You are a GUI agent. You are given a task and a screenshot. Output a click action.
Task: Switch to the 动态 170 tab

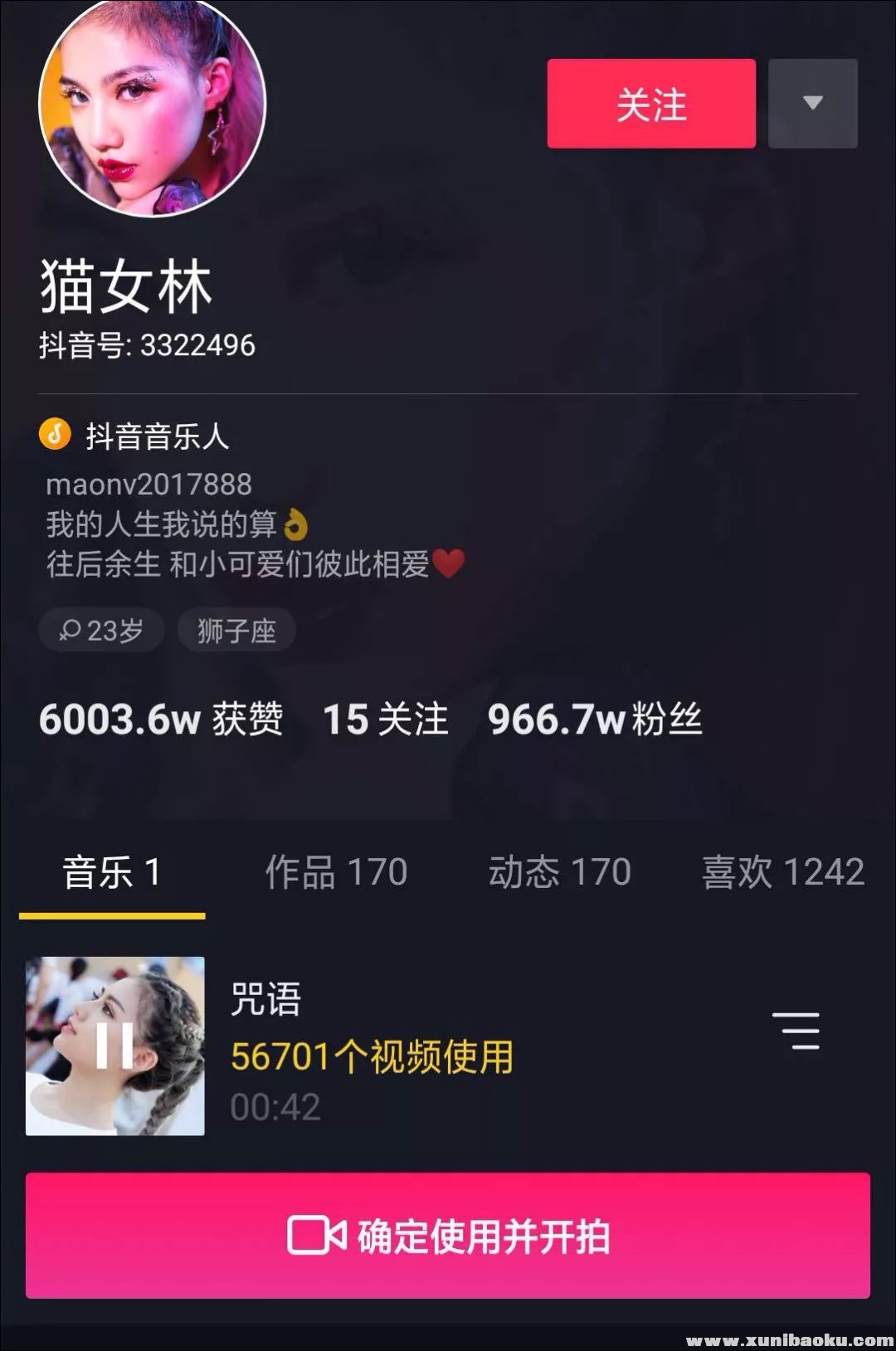(560, 873)
